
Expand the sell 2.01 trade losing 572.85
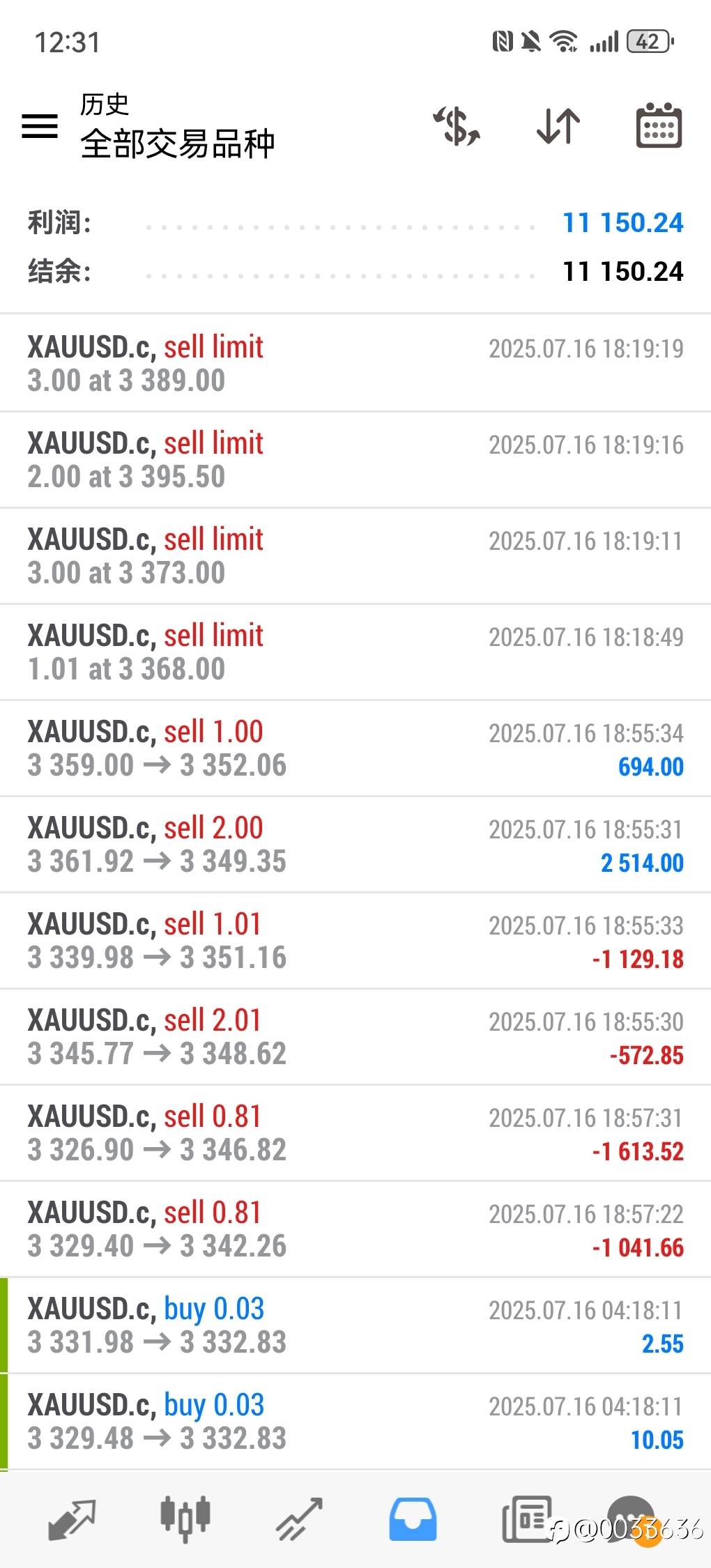[355, 1036]
